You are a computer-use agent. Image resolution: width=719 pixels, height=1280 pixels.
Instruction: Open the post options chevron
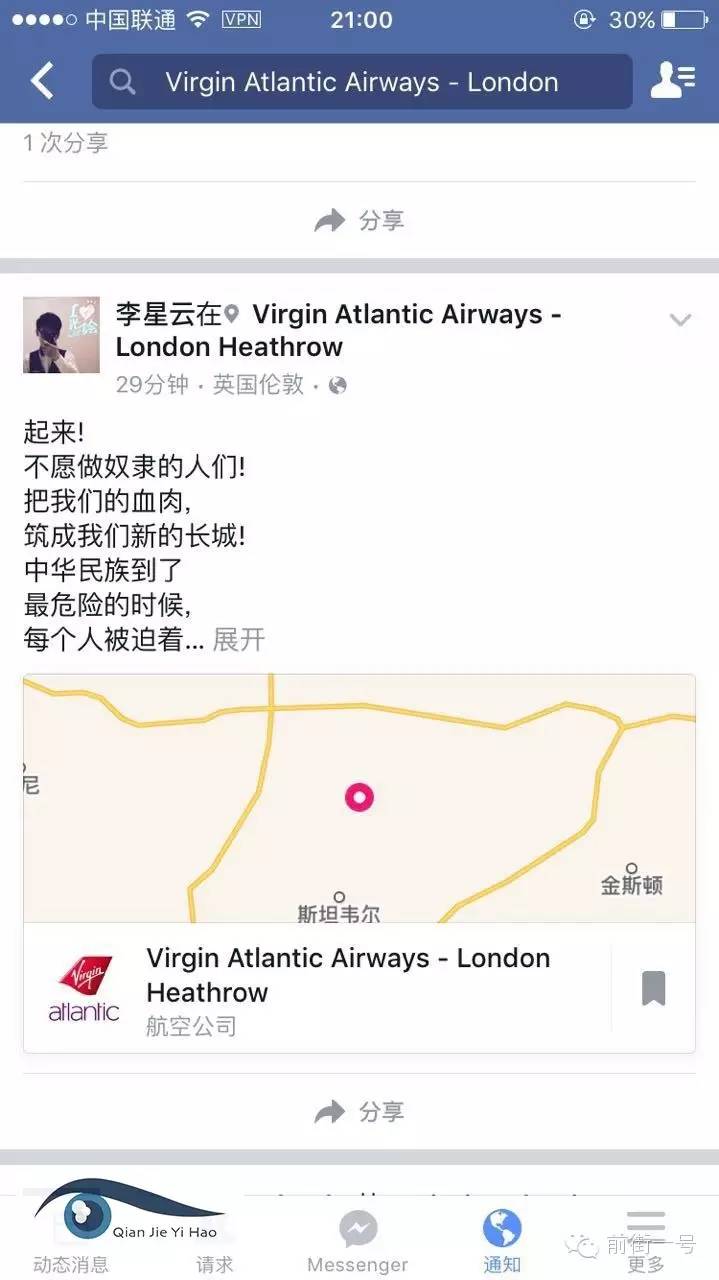[x=680, y=320]
